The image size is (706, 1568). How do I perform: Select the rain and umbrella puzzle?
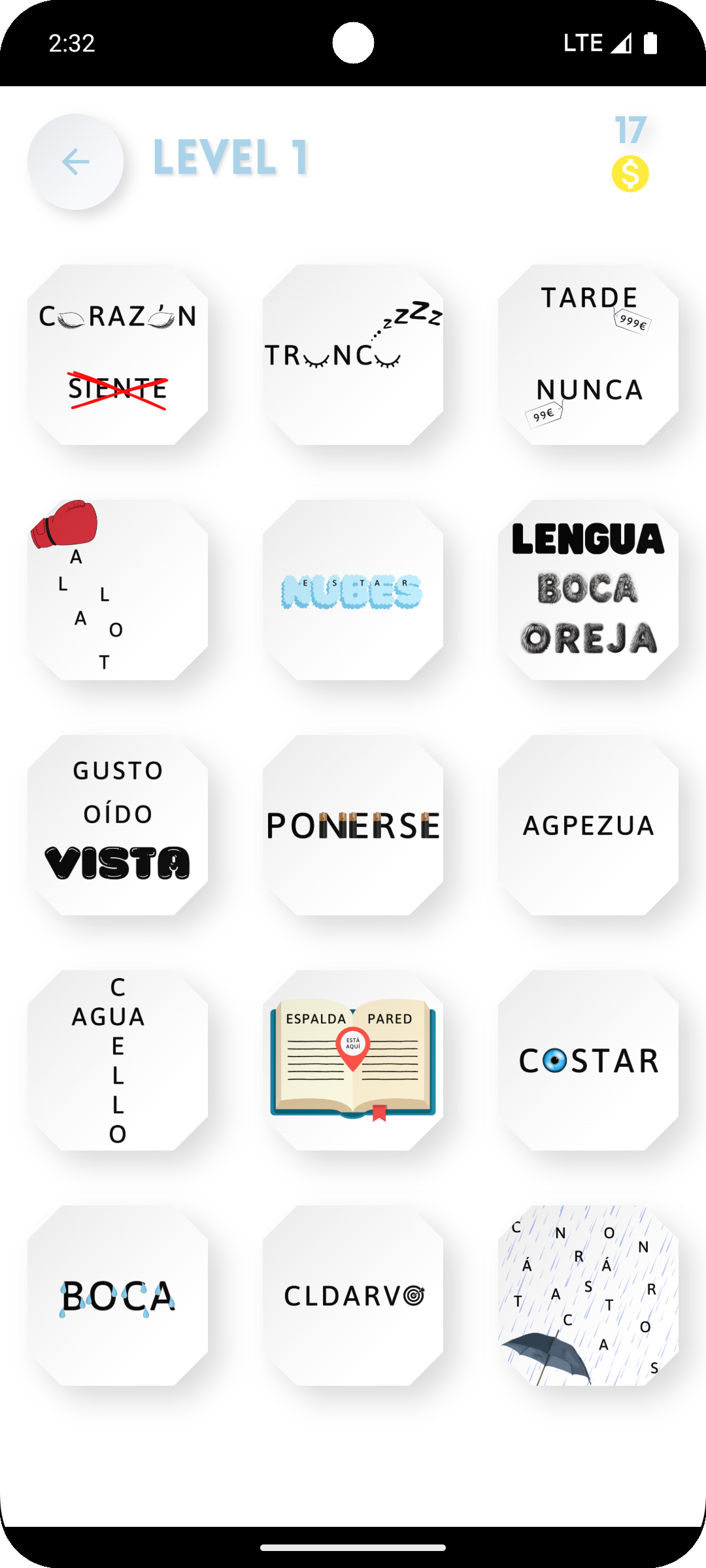(x=588, y=1296)
